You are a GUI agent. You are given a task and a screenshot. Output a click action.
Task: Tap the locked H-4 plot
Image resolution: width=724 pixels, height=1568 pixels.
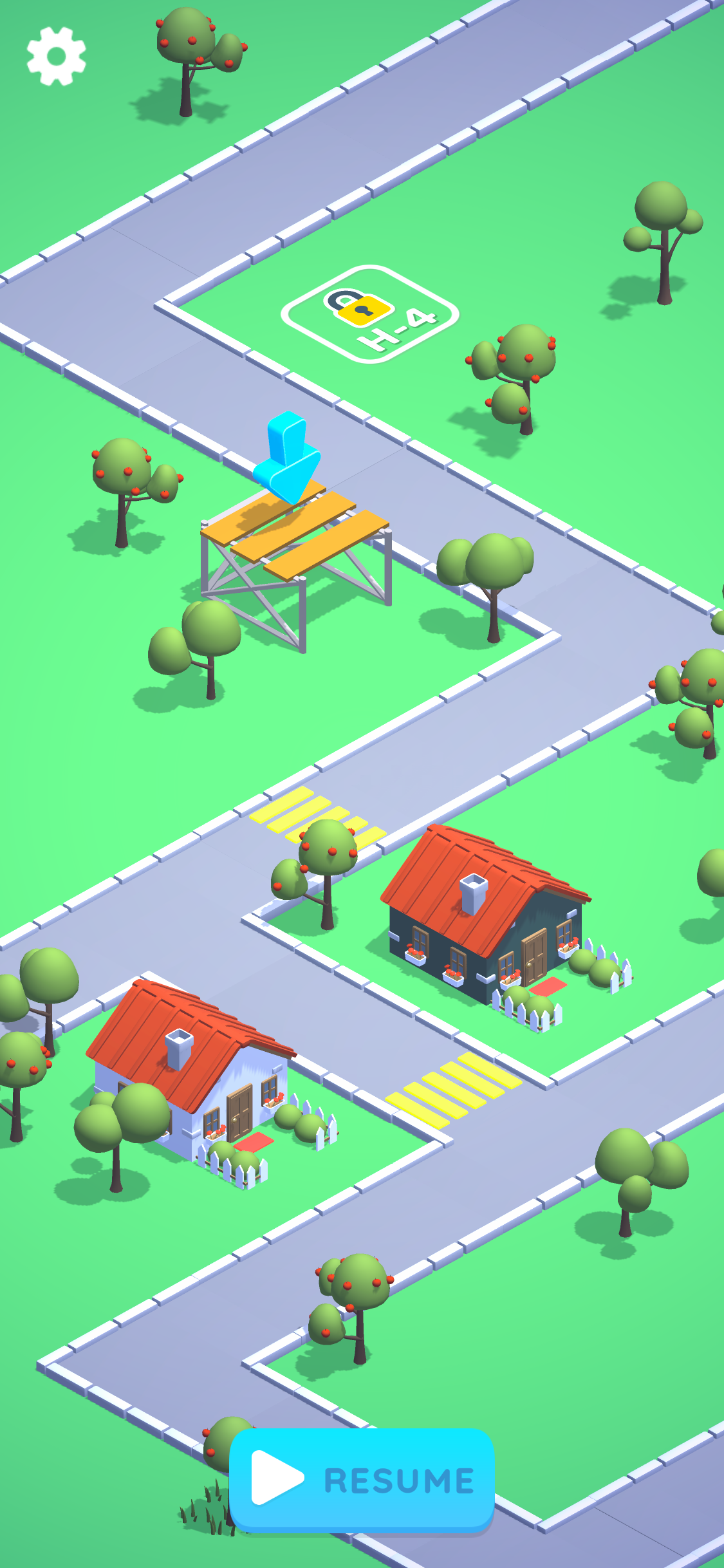pos(370,315)
